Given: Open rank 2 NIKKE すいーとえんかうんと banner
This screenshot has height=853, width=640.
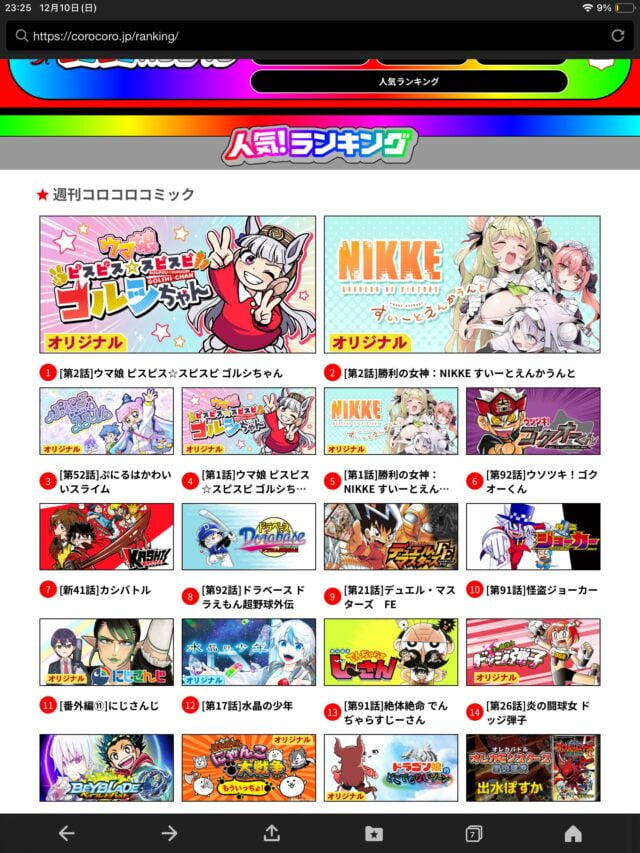Looking at the screenshot, I should click(x=462, y=284).
